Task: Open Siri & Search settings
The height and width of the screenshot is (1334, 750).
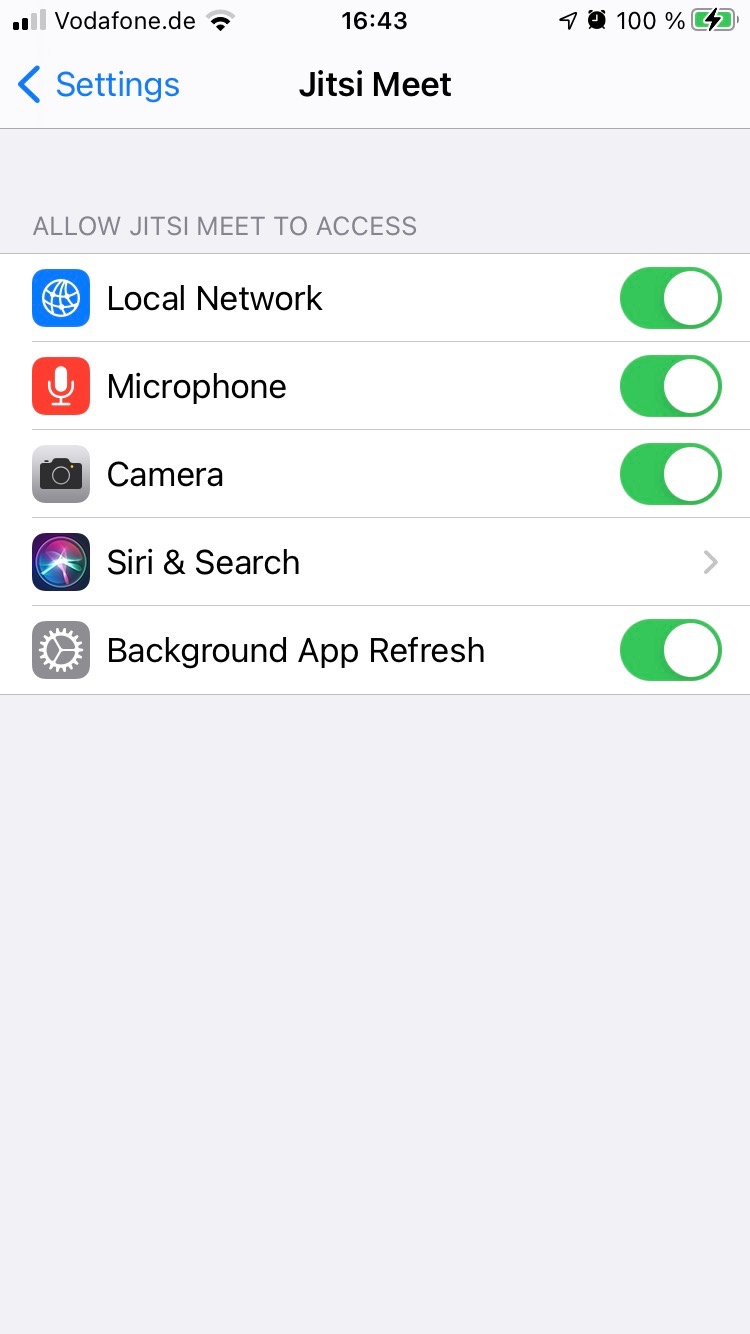Action: (x=375, y=562)
